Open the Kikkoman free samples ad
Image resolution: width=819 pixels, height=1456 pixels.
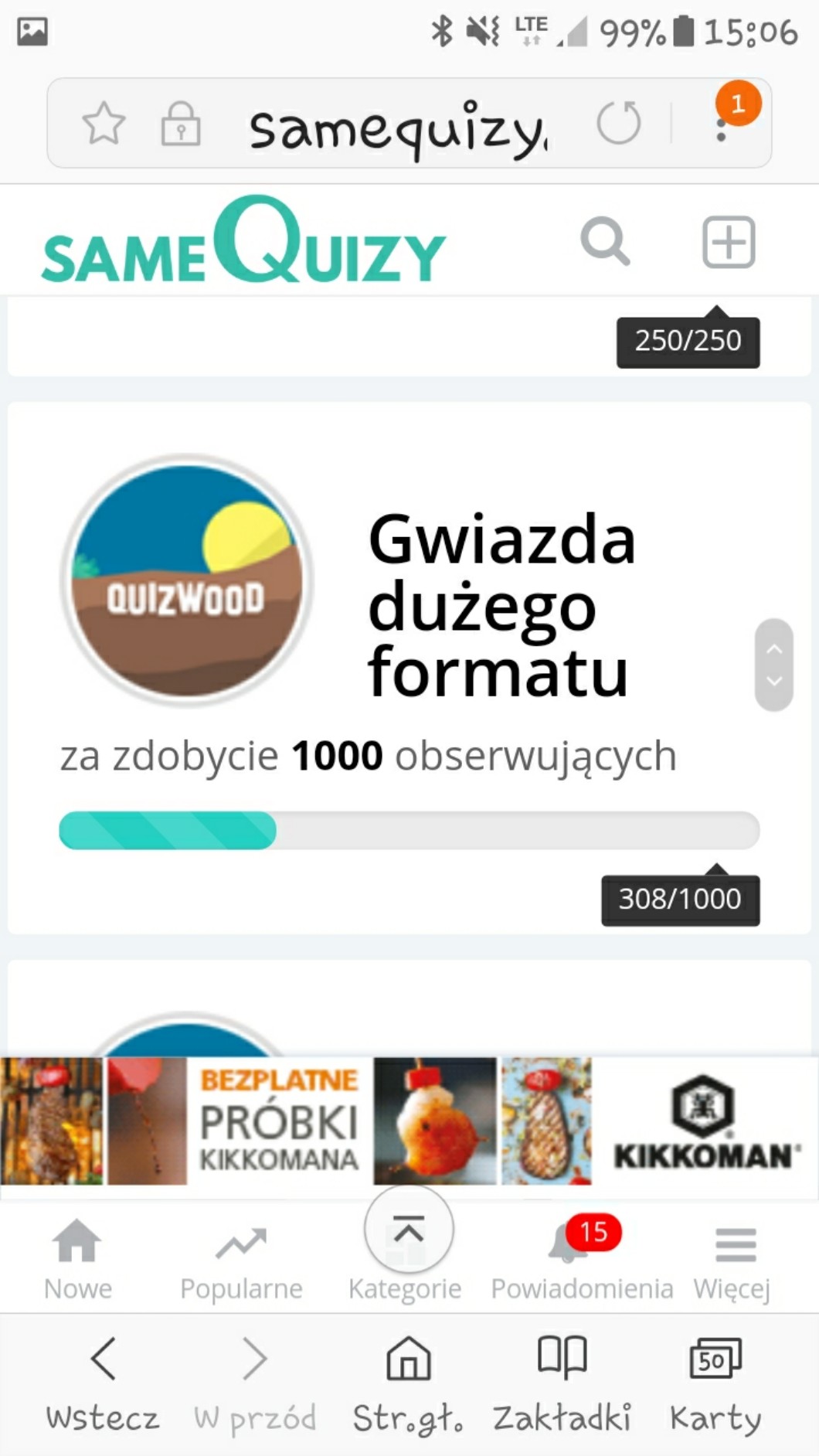(409, 1121)
